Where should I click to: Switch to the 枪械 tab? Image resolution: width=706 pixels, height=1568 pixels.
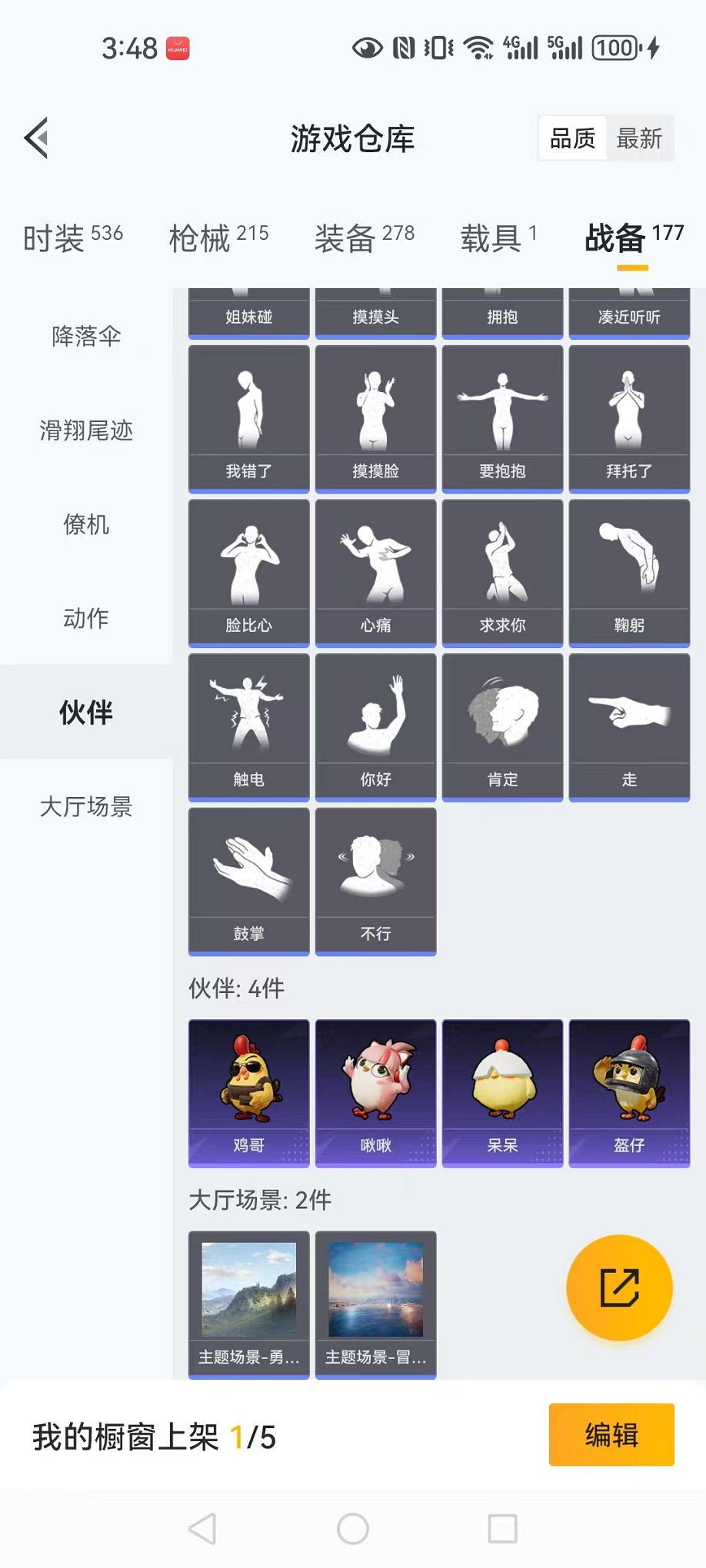218,238
